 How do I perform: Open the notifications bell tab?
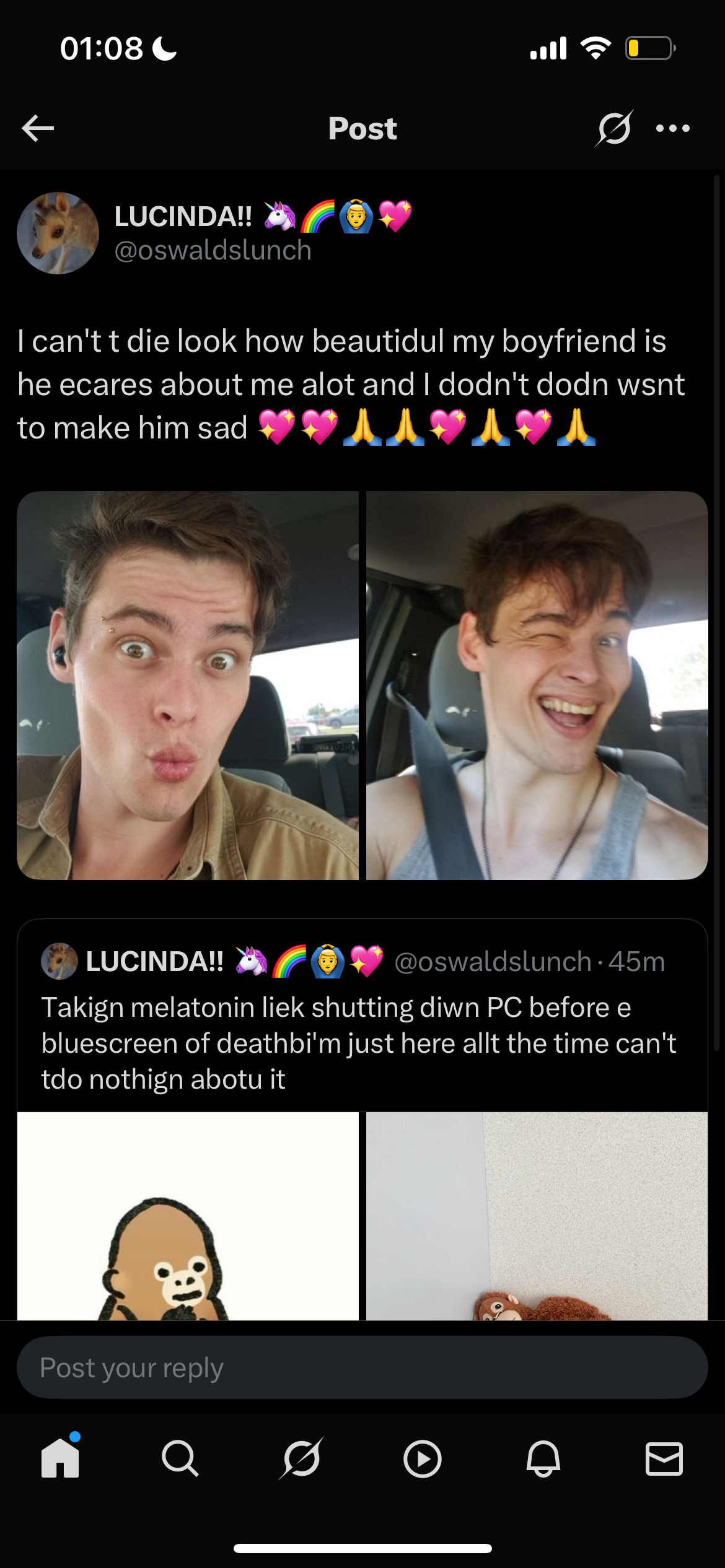tap(543, 1459)
